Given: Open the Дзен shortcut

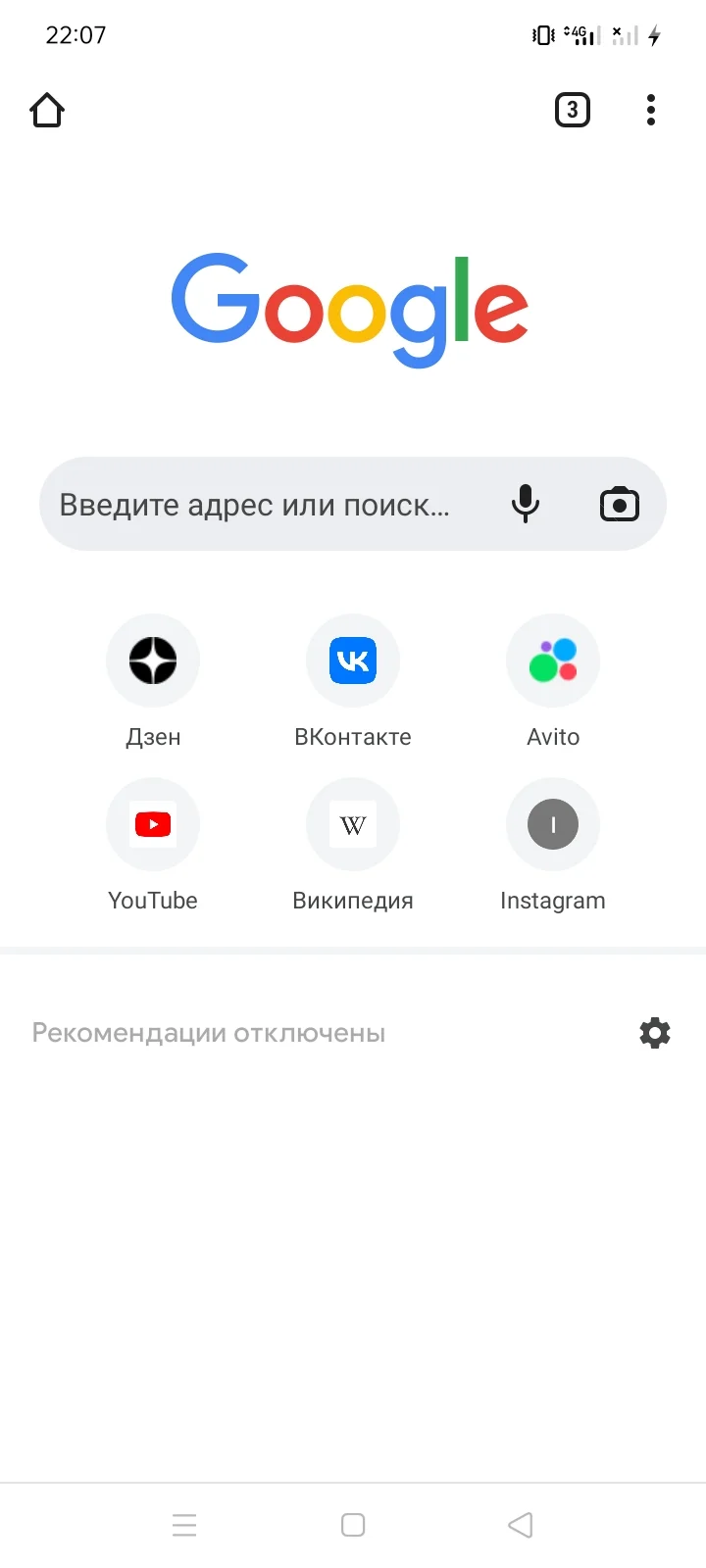Looking at the screenshot, I should (153, 661).
